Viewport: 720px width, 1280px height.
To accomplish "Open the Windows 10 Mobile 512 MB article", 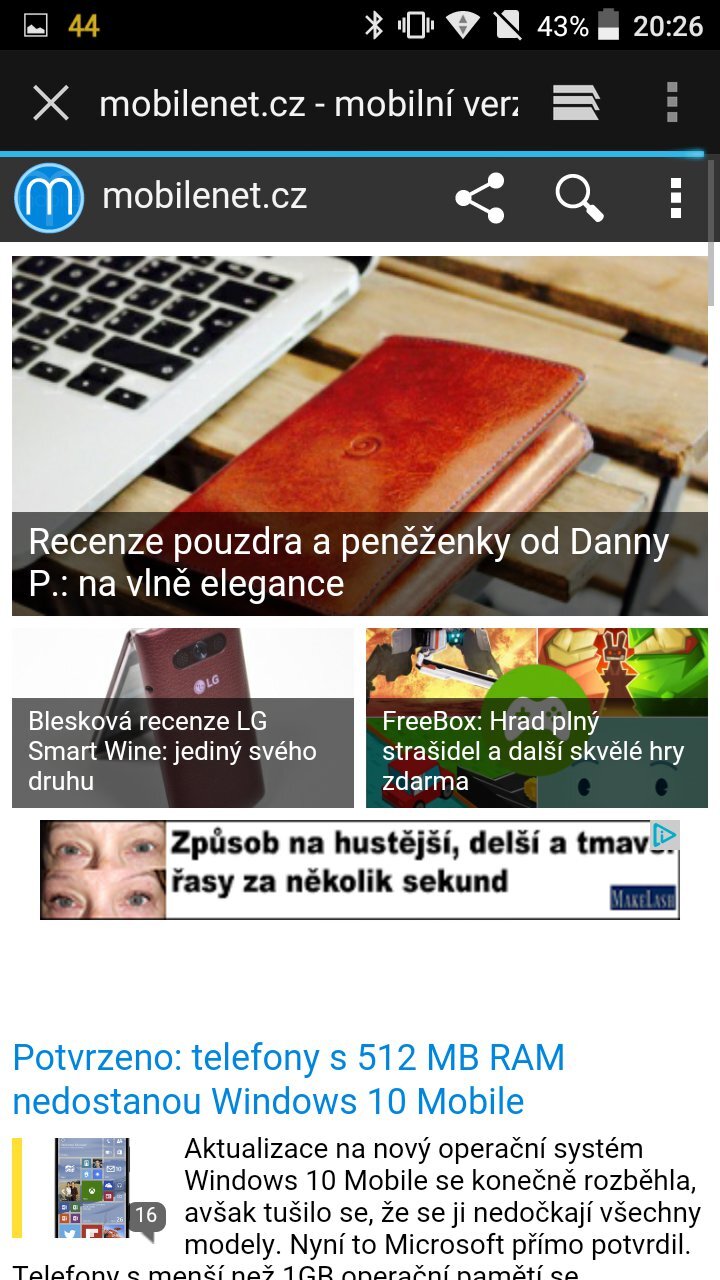I will click(288, 1079).
